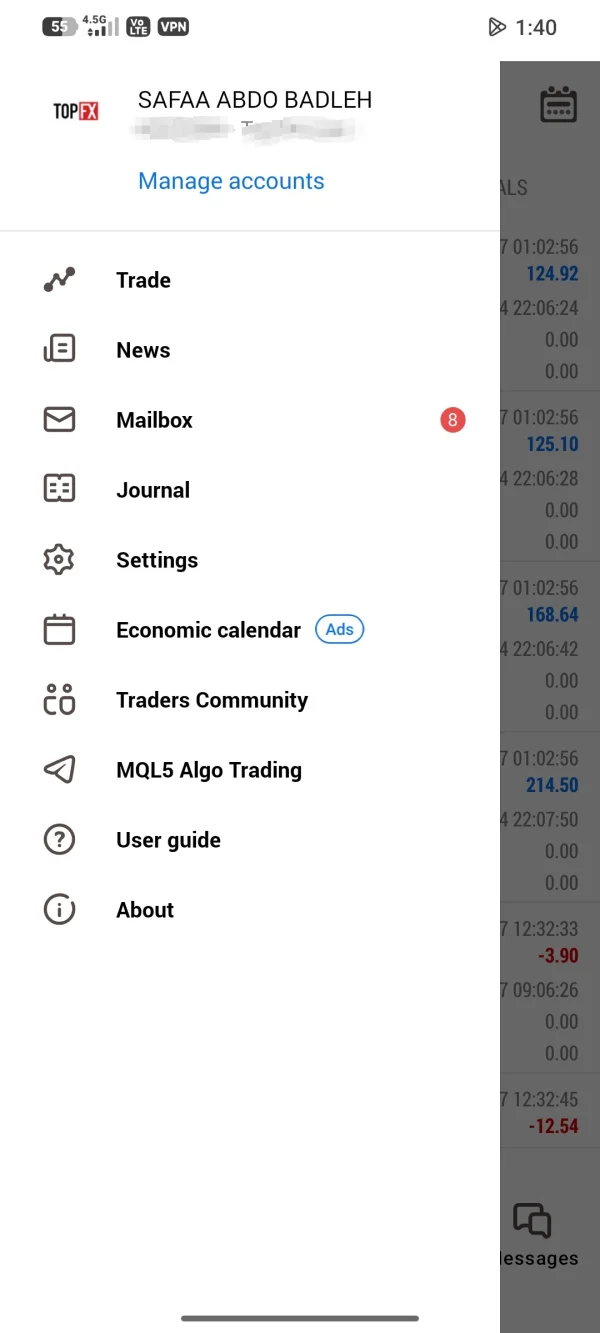Open the News section
This screenshot has width=600, height=1333.
pyautogui.click(x=250, y=350)
